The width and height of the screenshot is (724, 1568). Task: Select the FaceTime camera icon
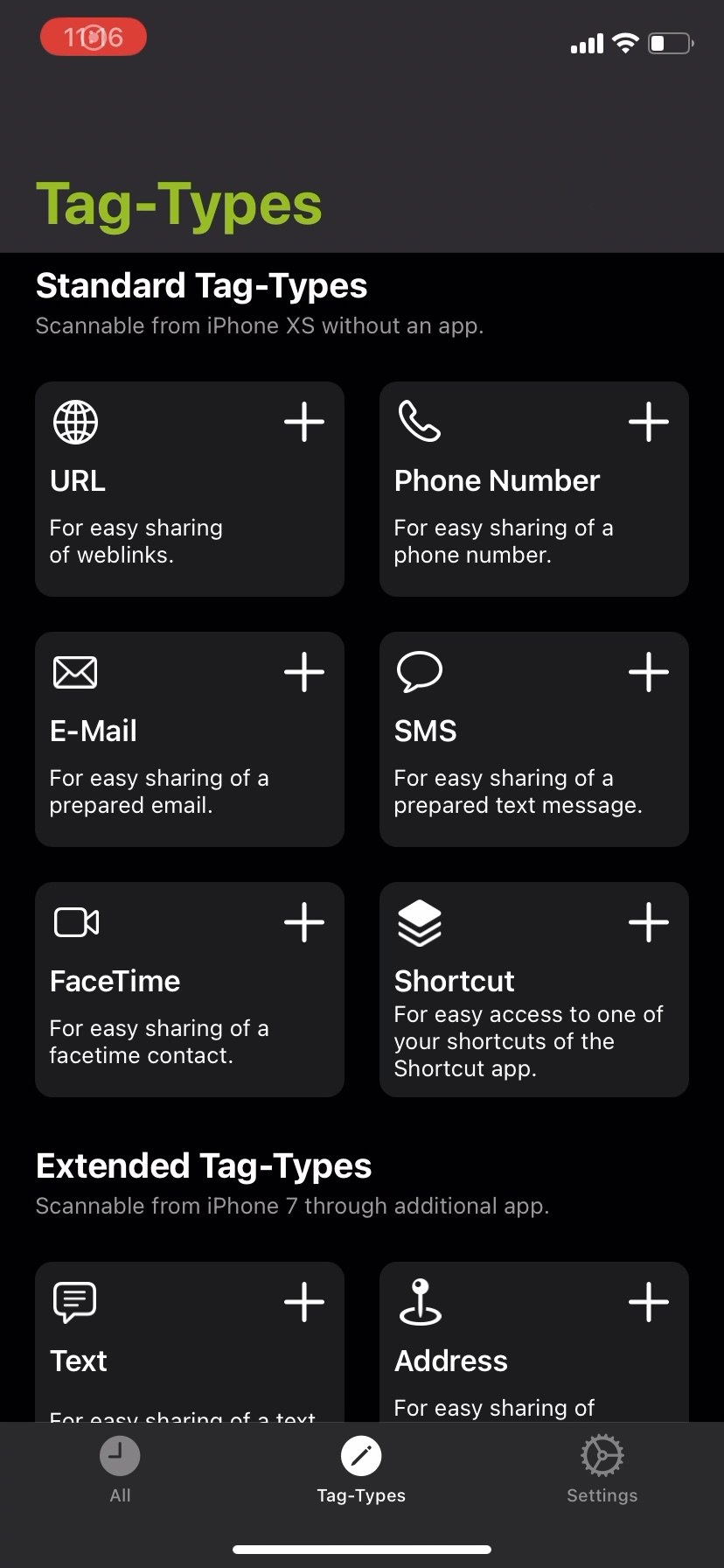coord(75,922)
